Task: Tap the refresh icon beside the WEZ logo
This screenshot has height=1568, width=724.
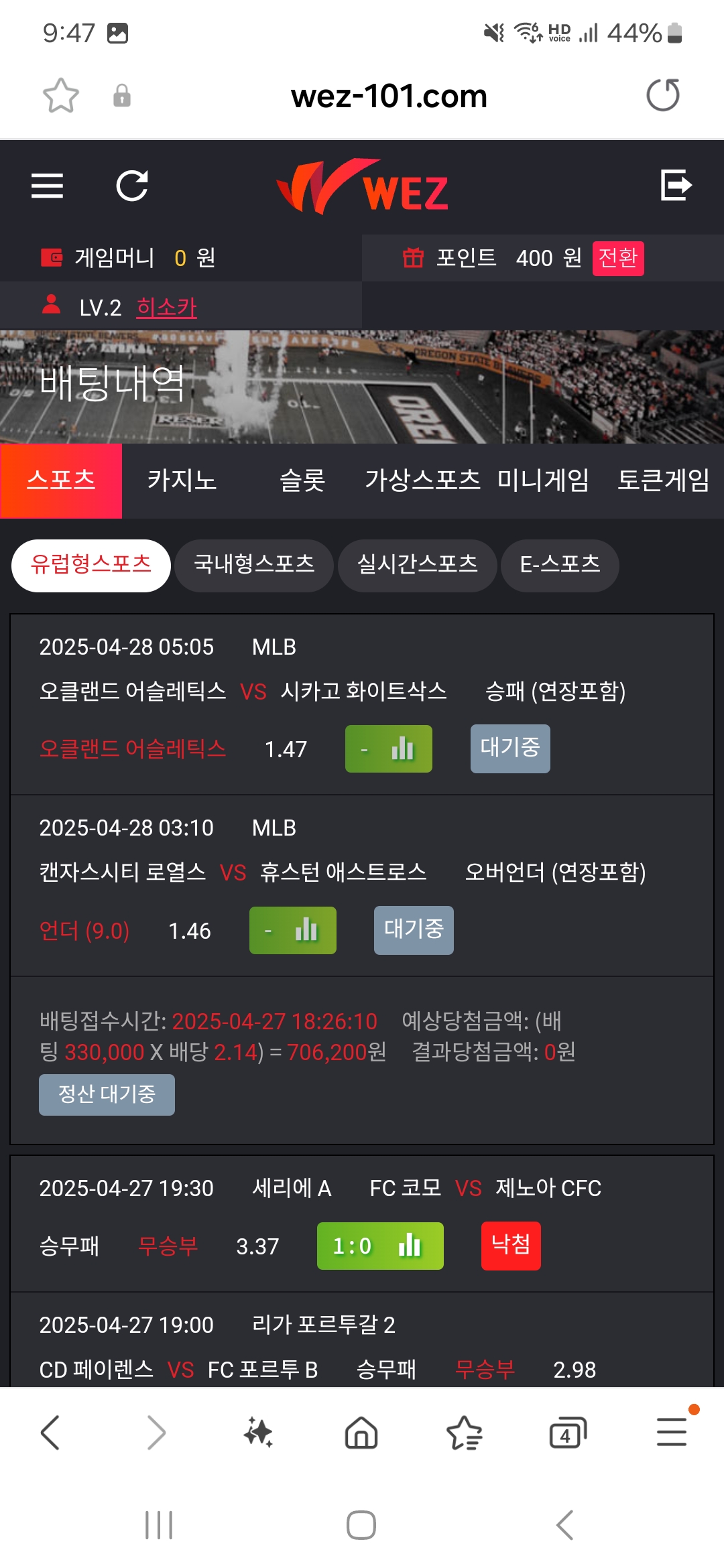Action: (132, 186)
